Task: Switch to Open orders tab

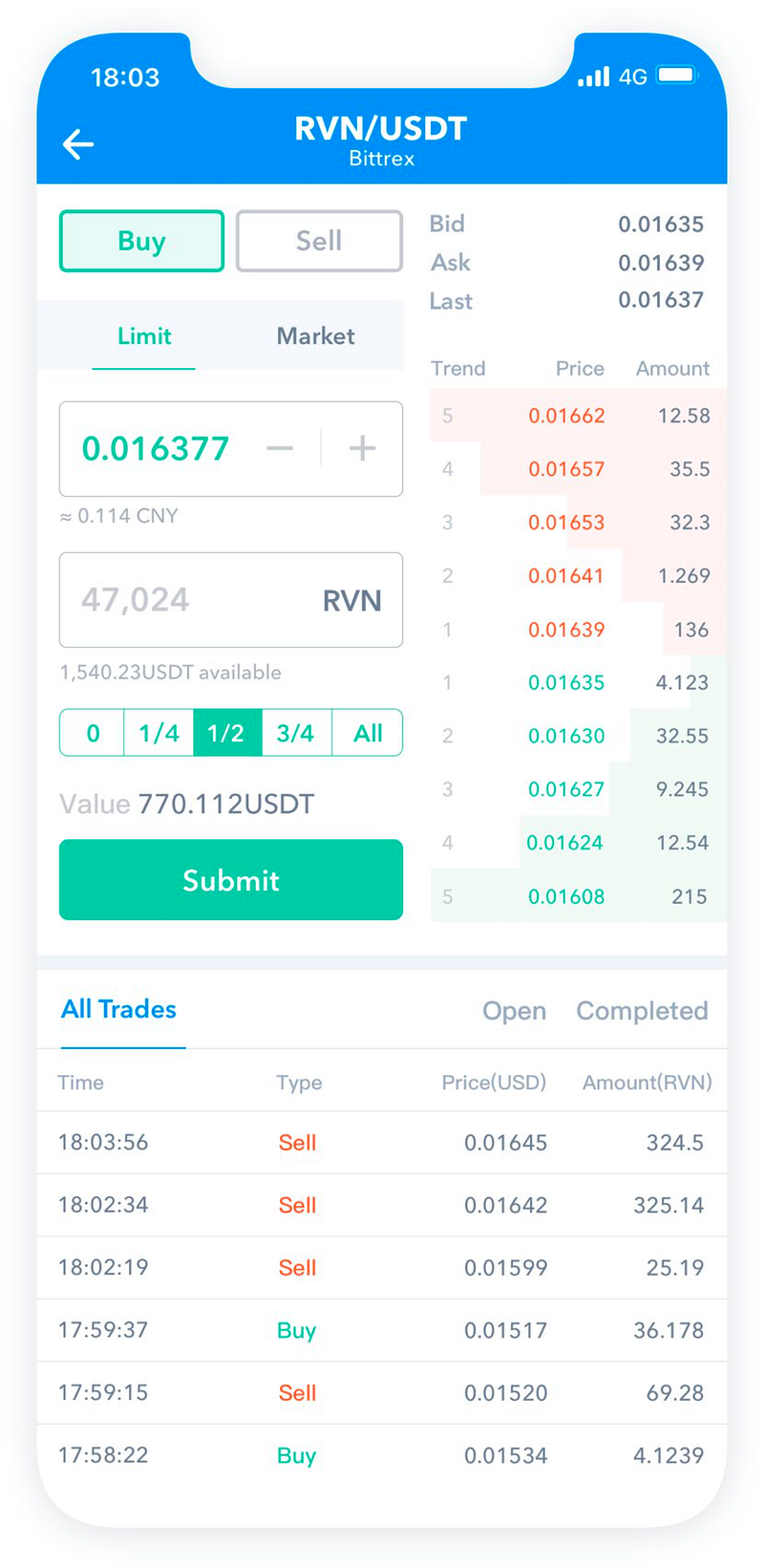Action: coord(514,1011)
